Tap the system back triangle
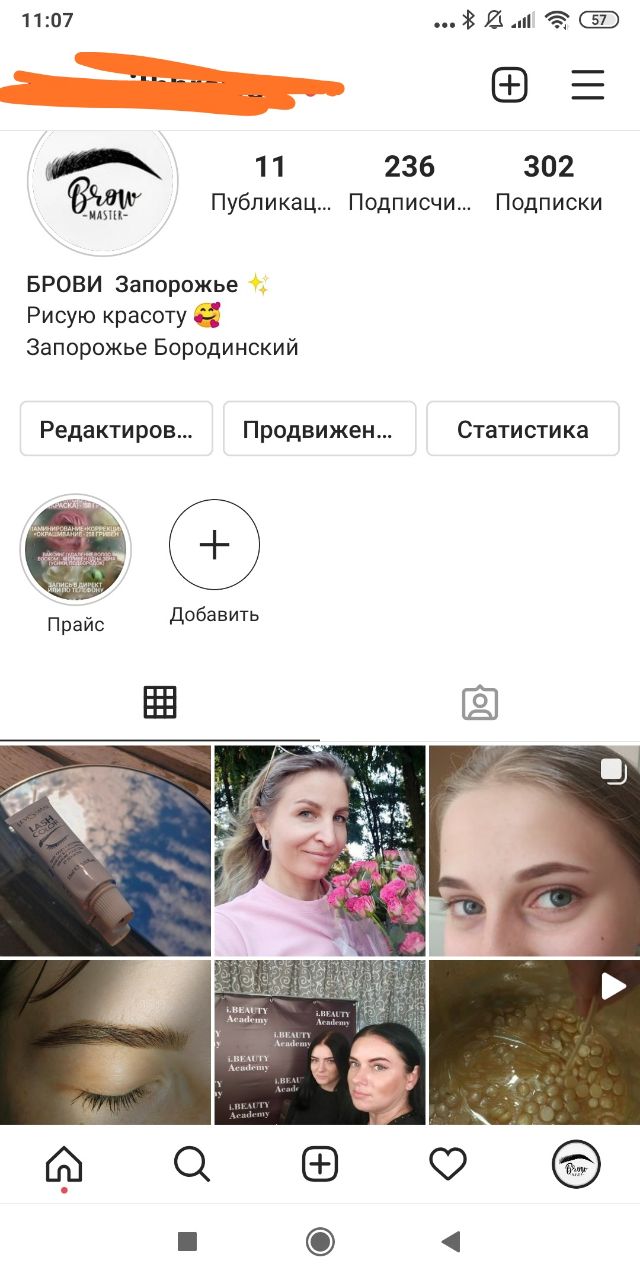 (x=451, y=1242)
